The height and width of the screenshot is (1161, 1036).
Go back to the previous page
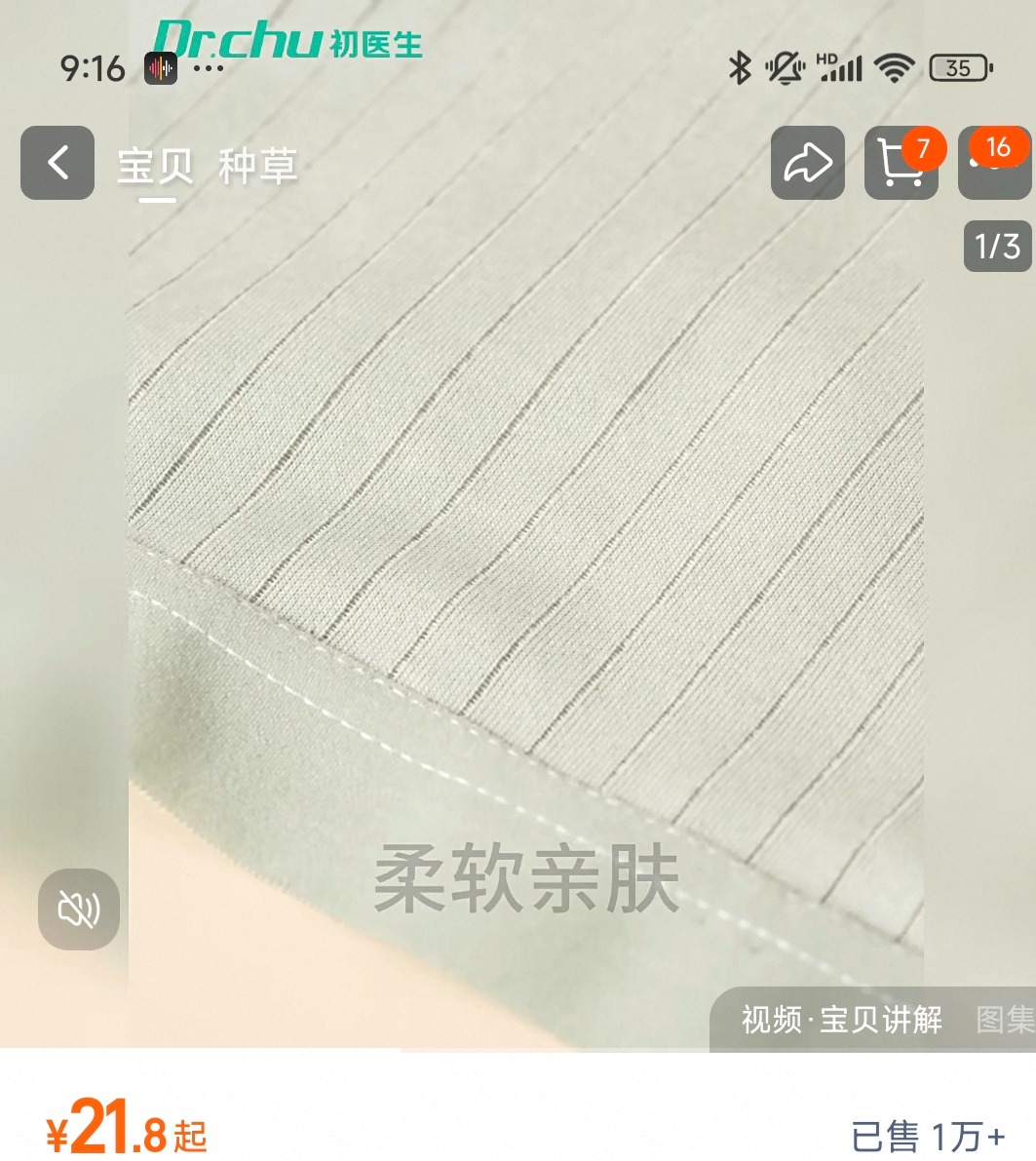[x=58, y=163]
